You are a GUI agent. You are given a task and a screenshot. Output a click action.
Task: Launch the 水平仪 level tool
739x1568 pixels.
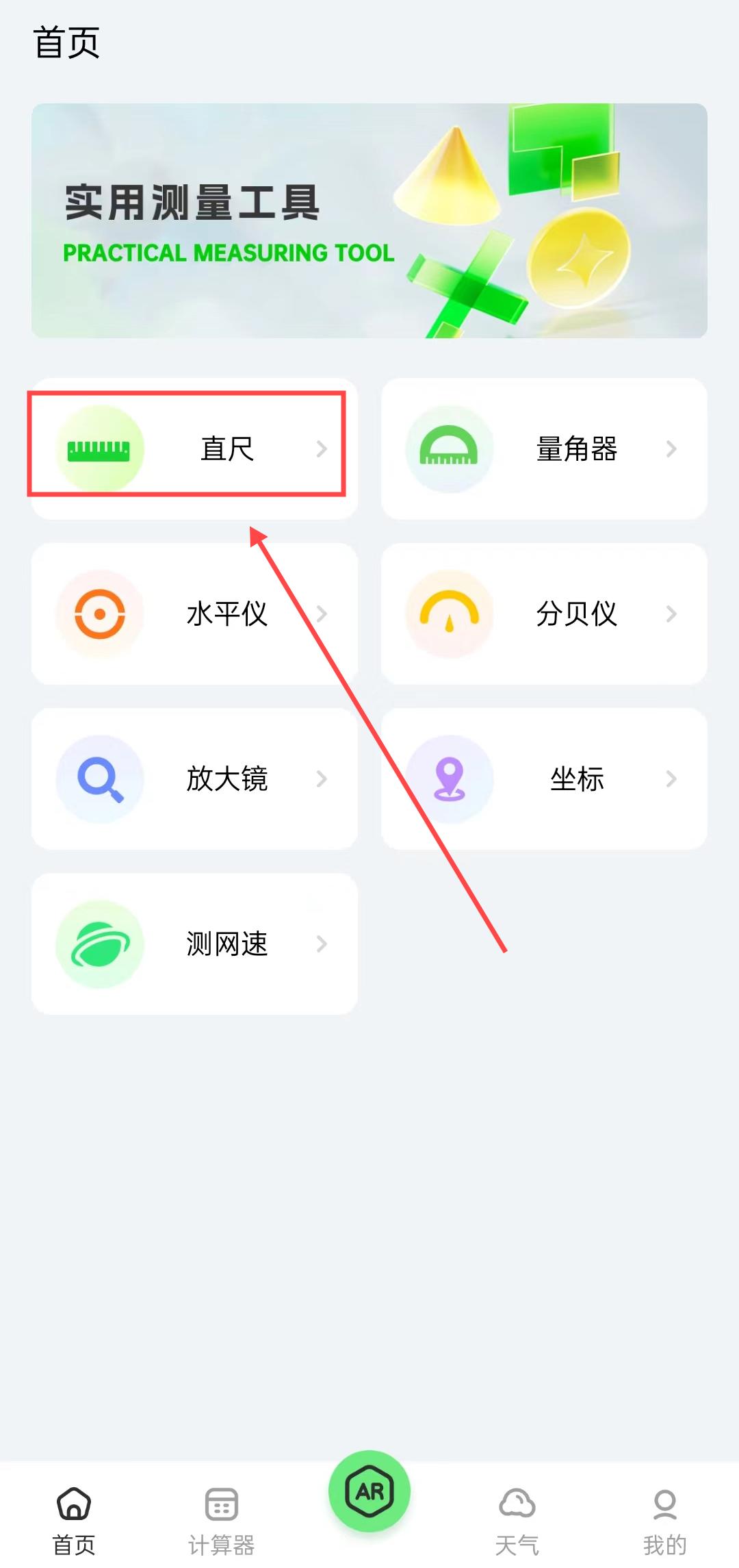pyautogui.click(x=194, y=614)
